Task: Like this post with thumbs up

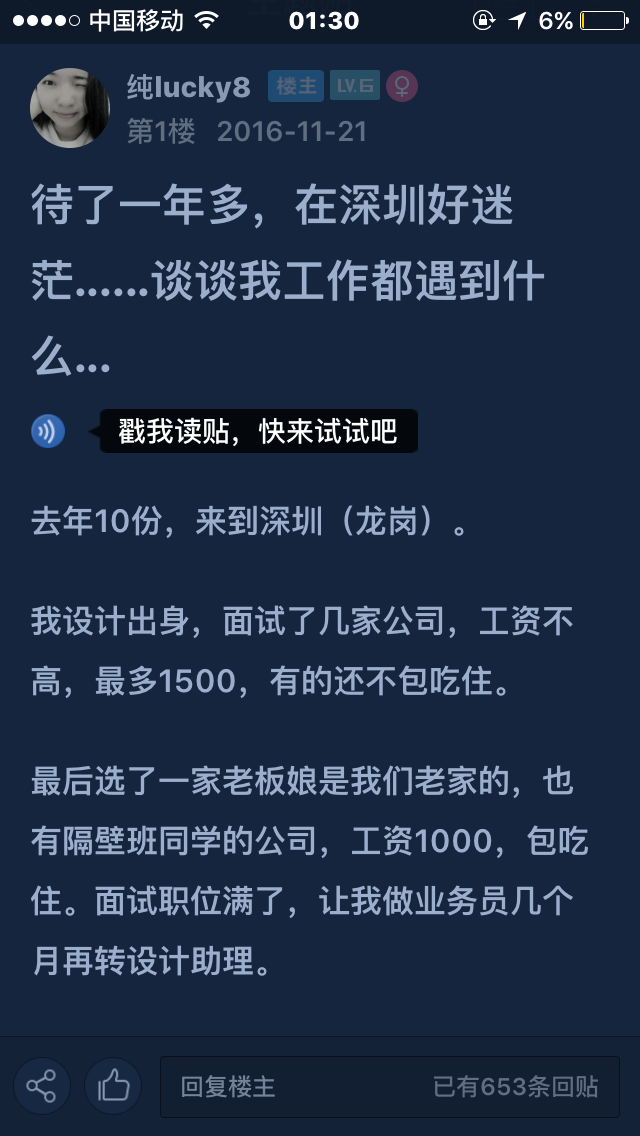Action: click(x=113, y=1086)
